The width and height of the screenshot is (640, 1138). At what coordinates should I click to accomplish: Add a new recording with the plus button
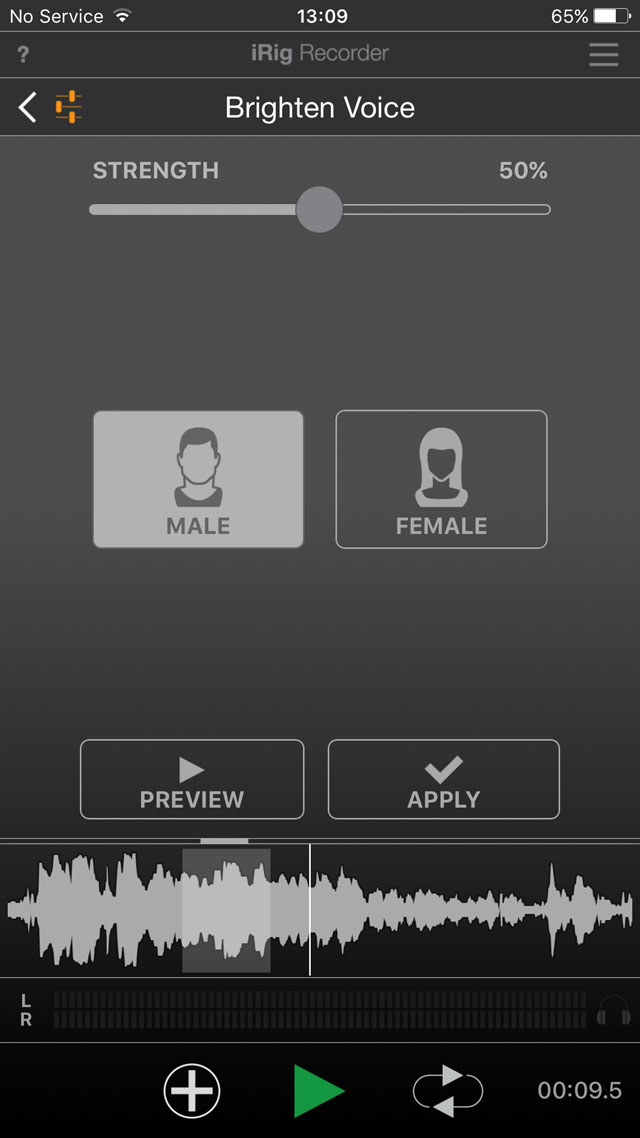192,1090
